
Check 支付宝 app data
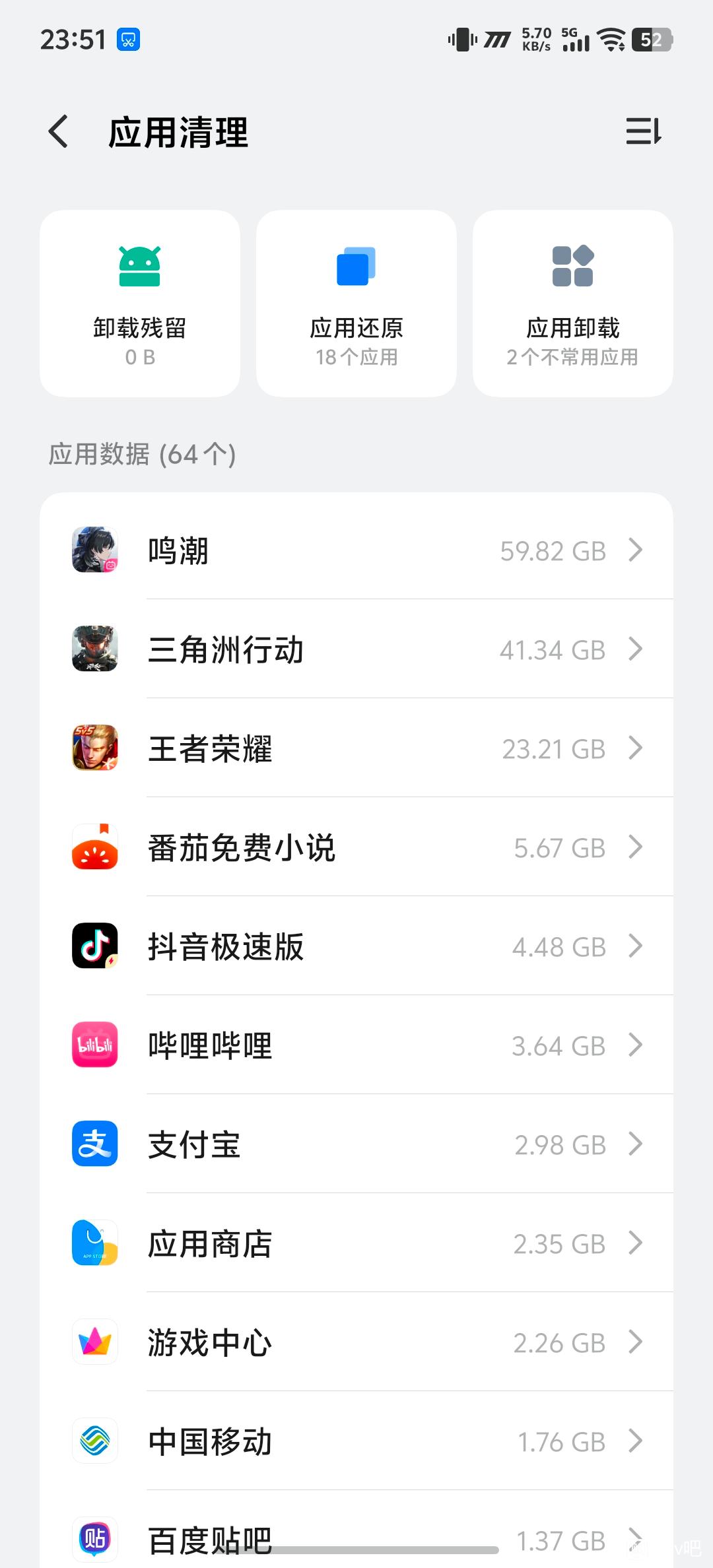[x=356, y=1144]
